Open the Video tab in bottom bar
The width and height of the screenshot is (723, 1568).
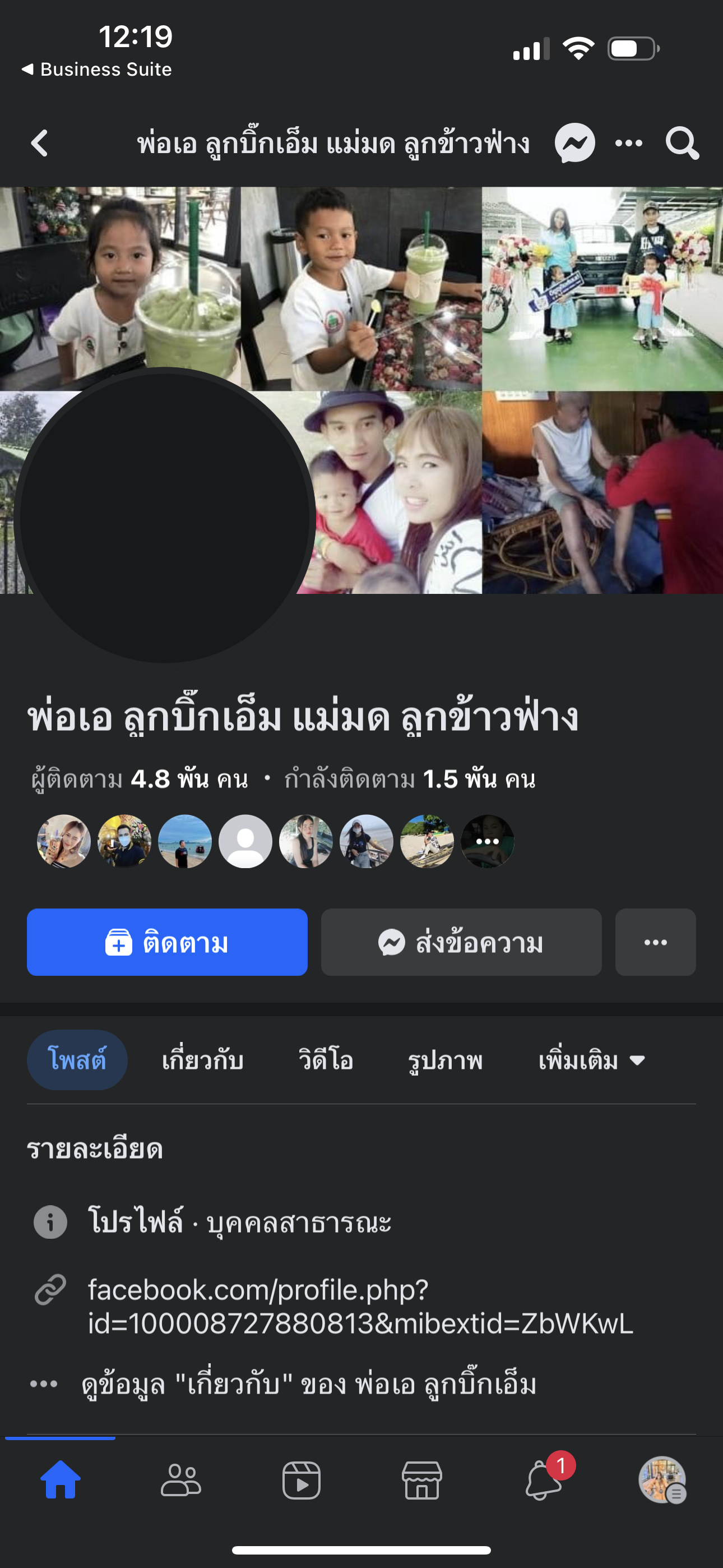(302, 1481)
